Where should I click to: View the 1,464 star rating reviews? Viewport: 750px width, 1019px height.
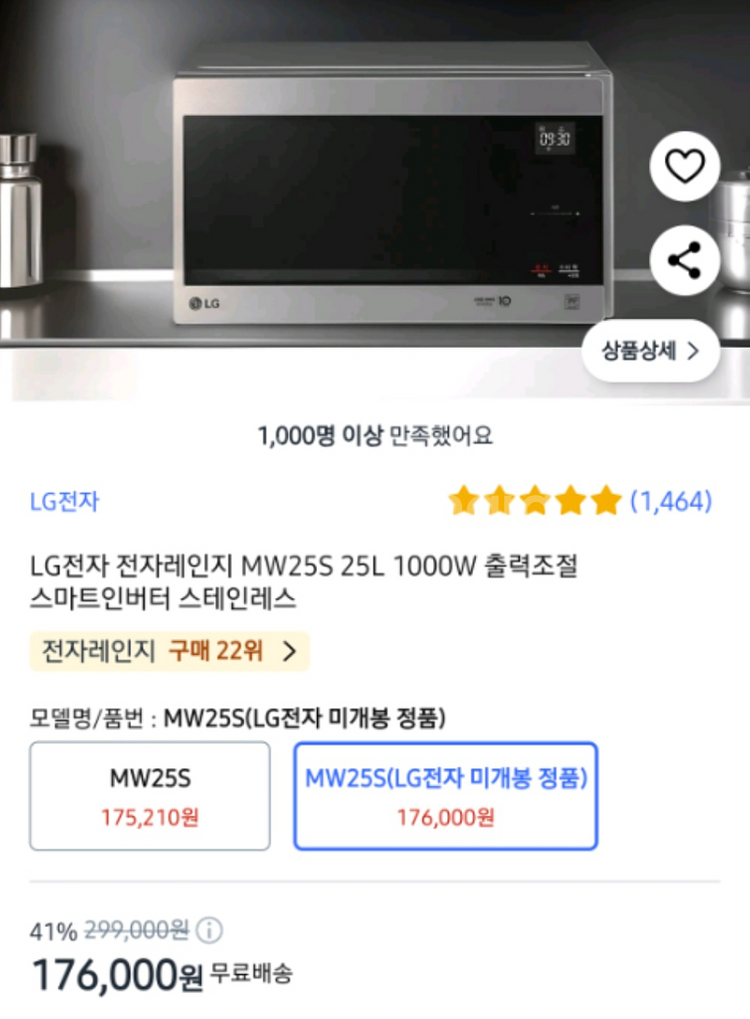click(x=580, y=501)
